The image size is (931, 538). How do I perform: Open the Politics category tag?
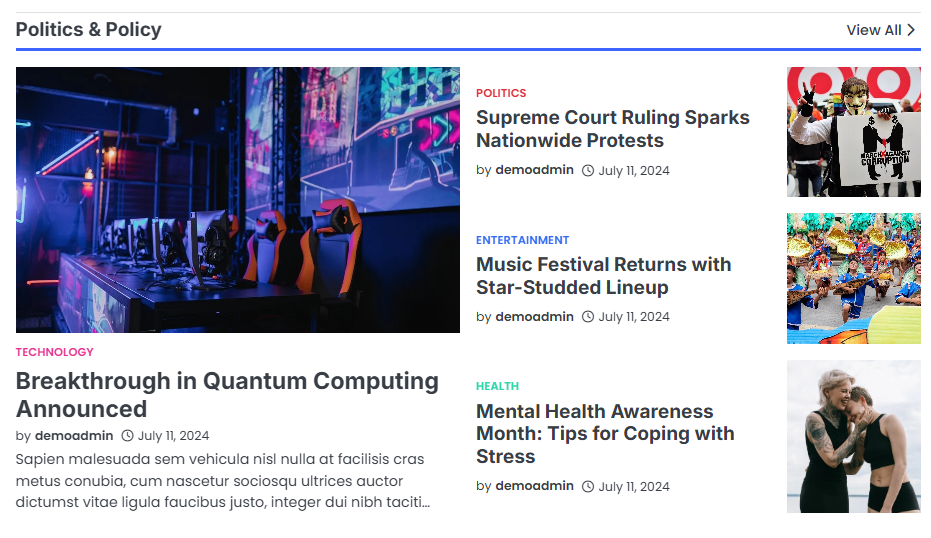tap(501, 93)
